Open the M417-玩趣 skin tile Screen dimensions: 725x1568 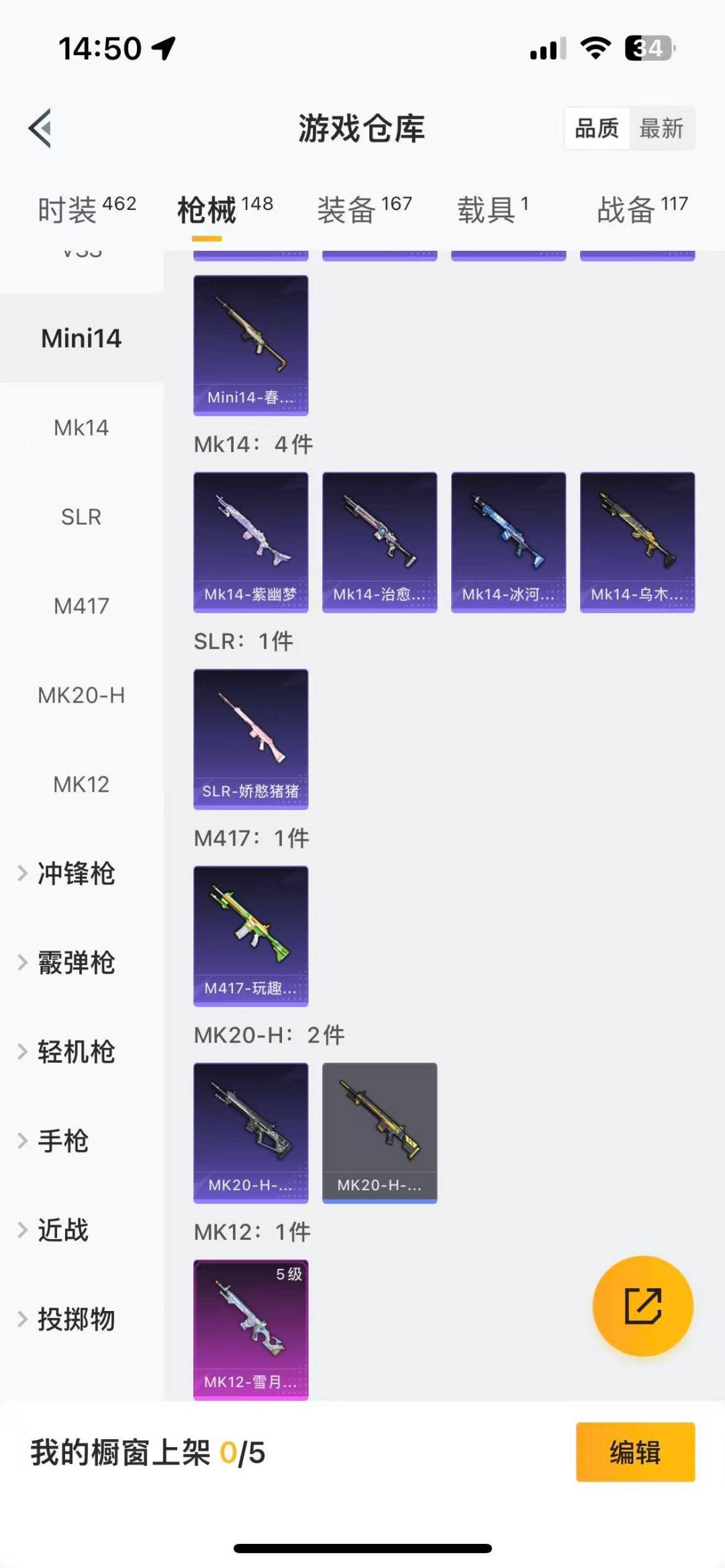point(250,935)
